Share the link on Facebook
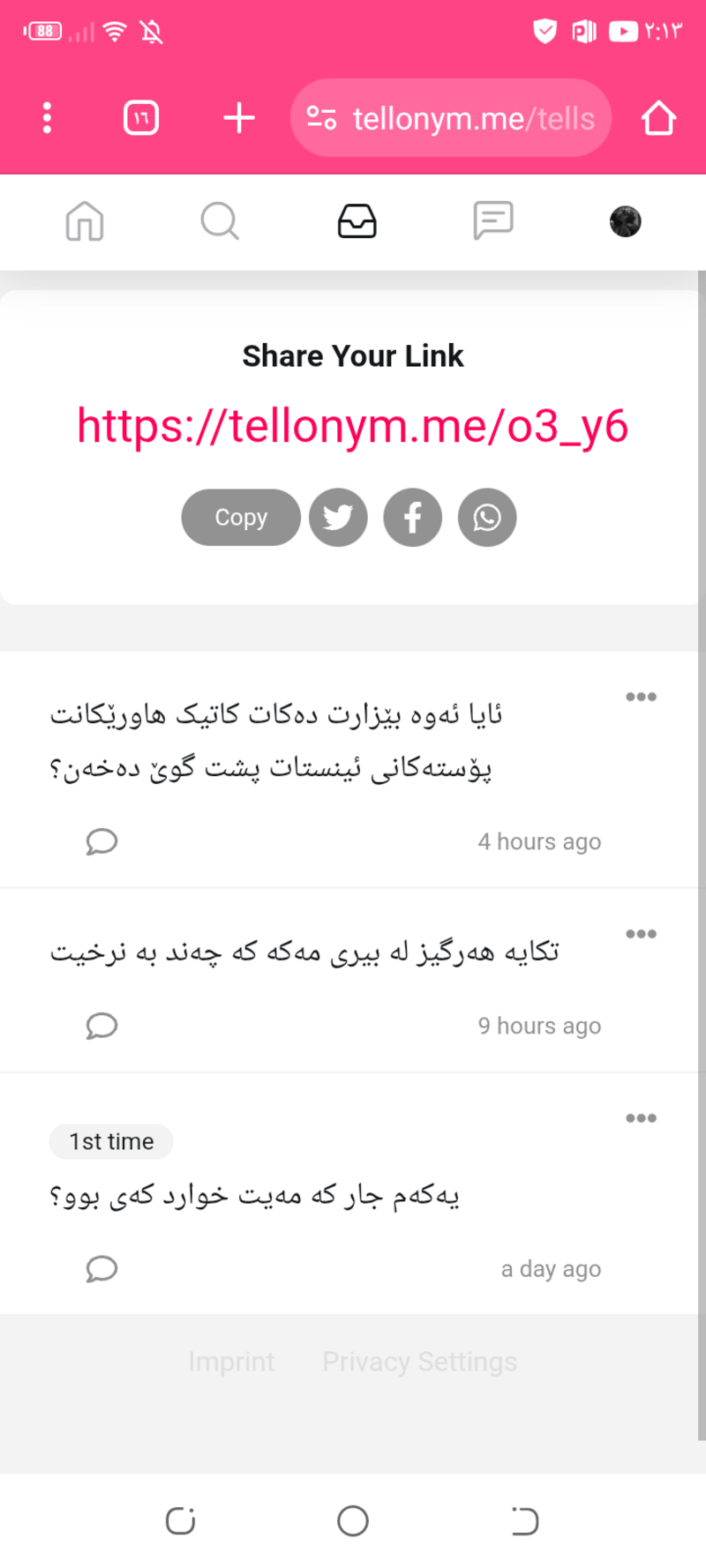The image size is (706, 1568). 412,518
